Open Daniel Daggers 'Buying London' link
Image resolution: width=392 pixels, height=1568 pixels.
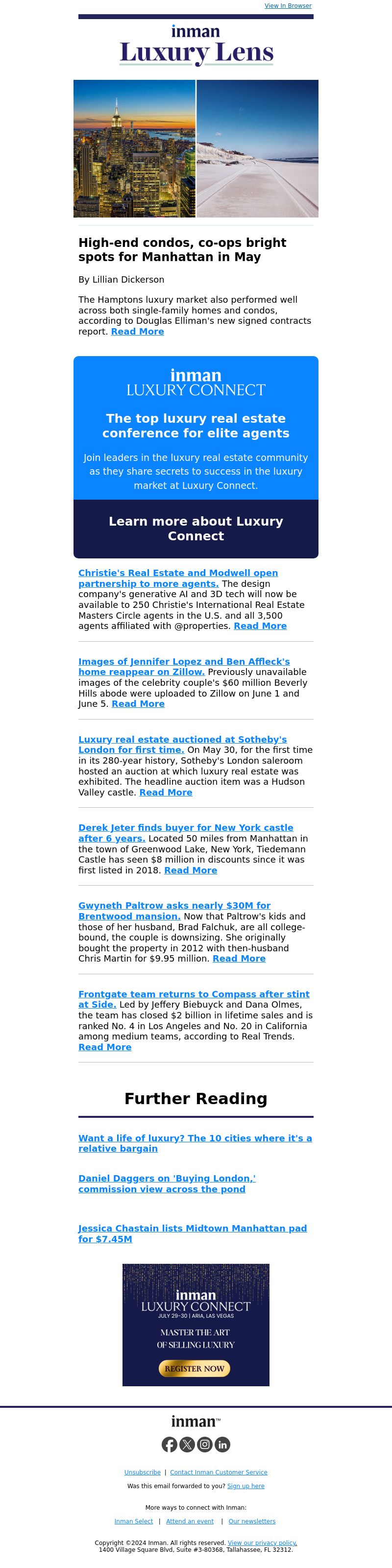[166, 1179]
